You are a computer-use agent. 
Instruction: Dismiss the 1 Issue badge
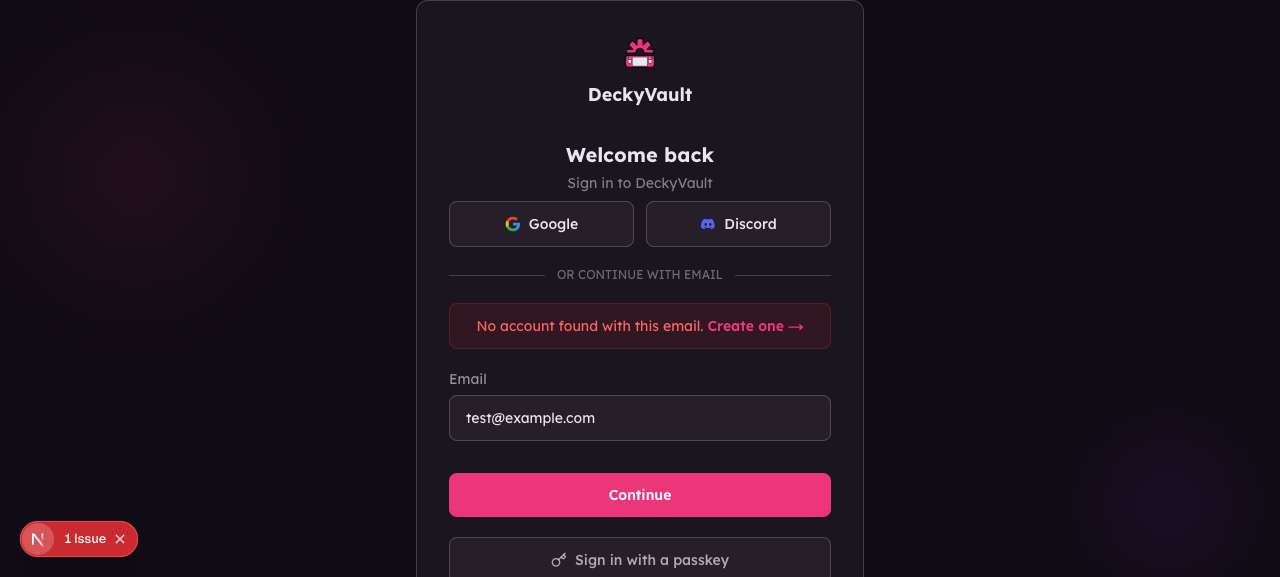[120, 539]
